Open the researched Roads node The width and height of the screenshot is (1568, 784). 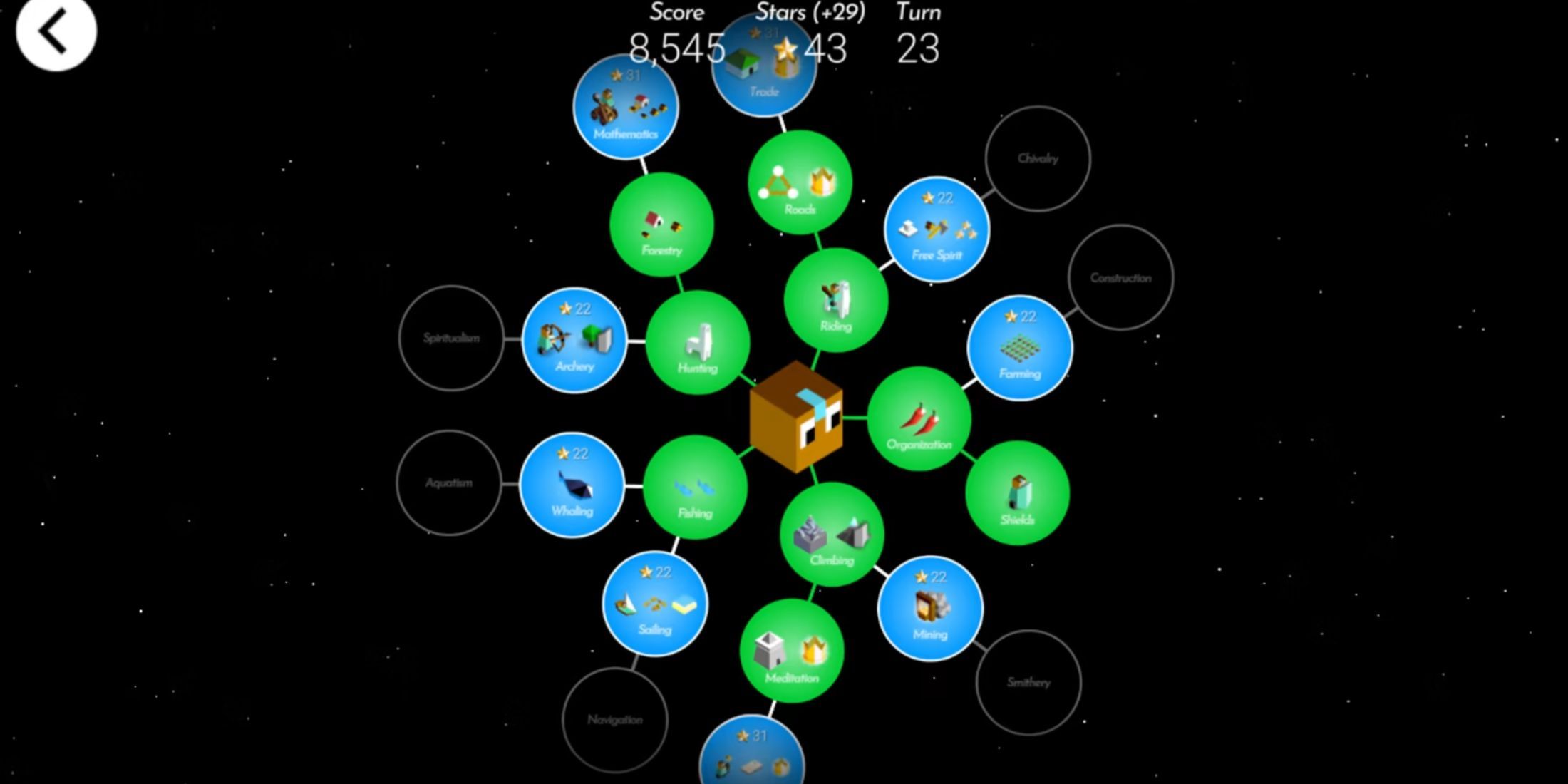pyautogui.click(x=800, y=182)
